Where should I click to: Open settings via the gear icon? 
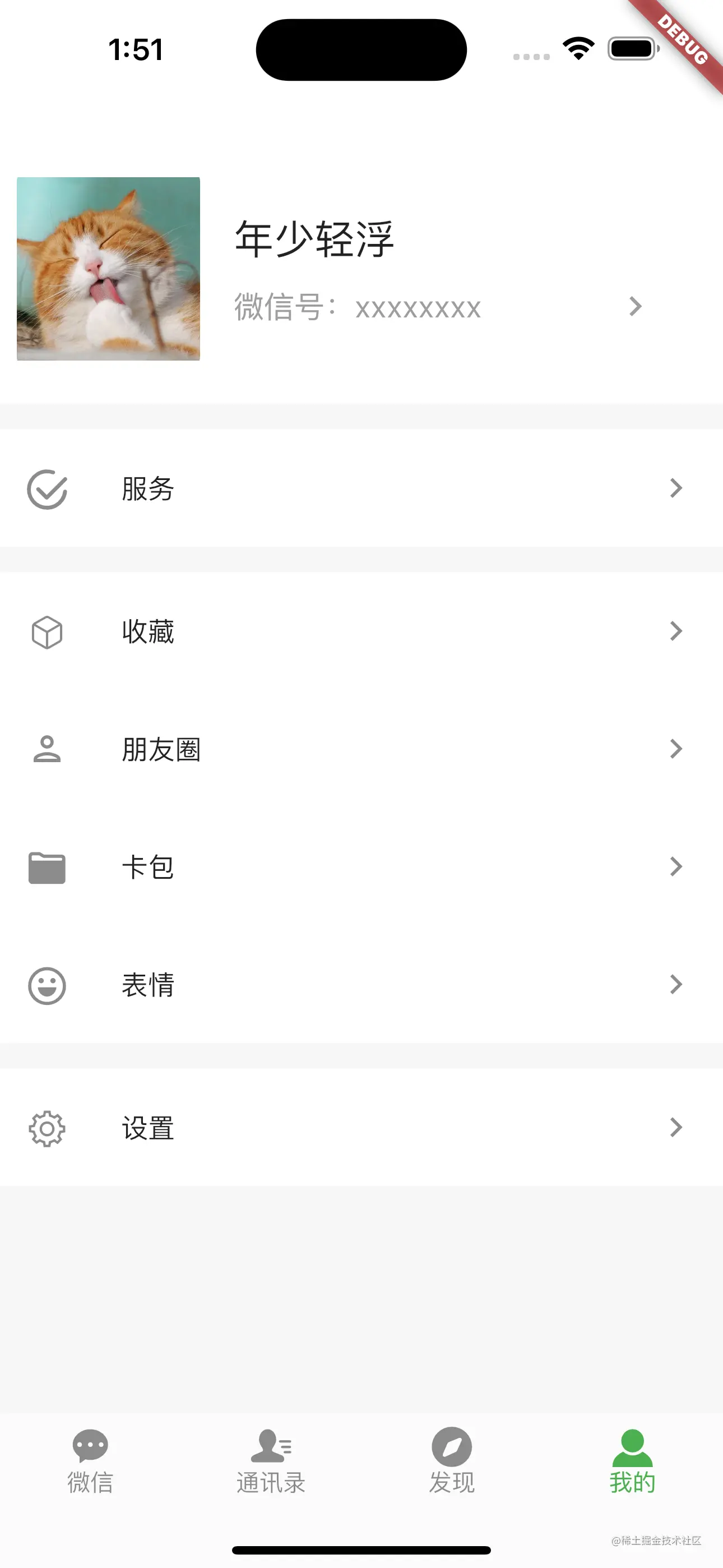point(48,1127)
